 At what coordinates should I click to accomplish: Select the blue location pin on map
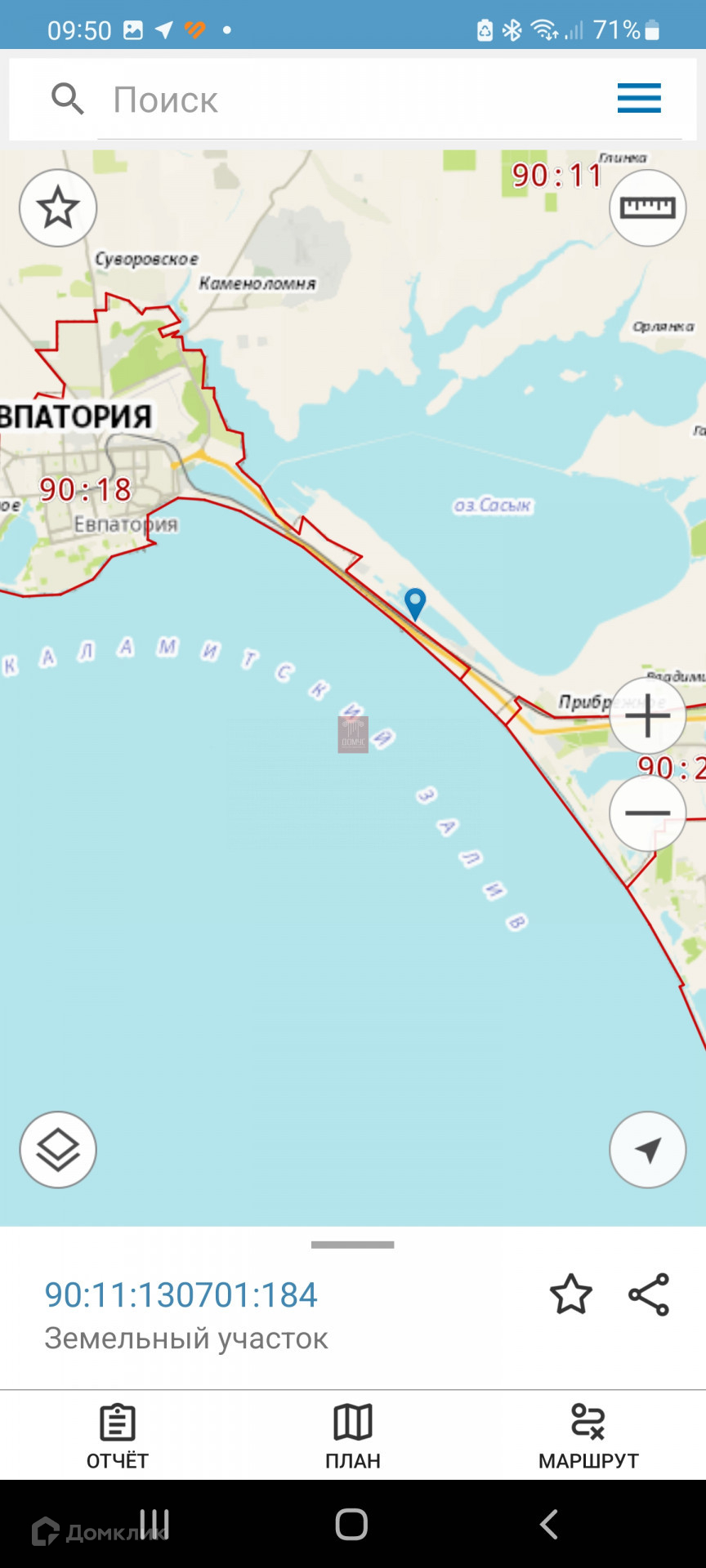[x=415, y=604]
